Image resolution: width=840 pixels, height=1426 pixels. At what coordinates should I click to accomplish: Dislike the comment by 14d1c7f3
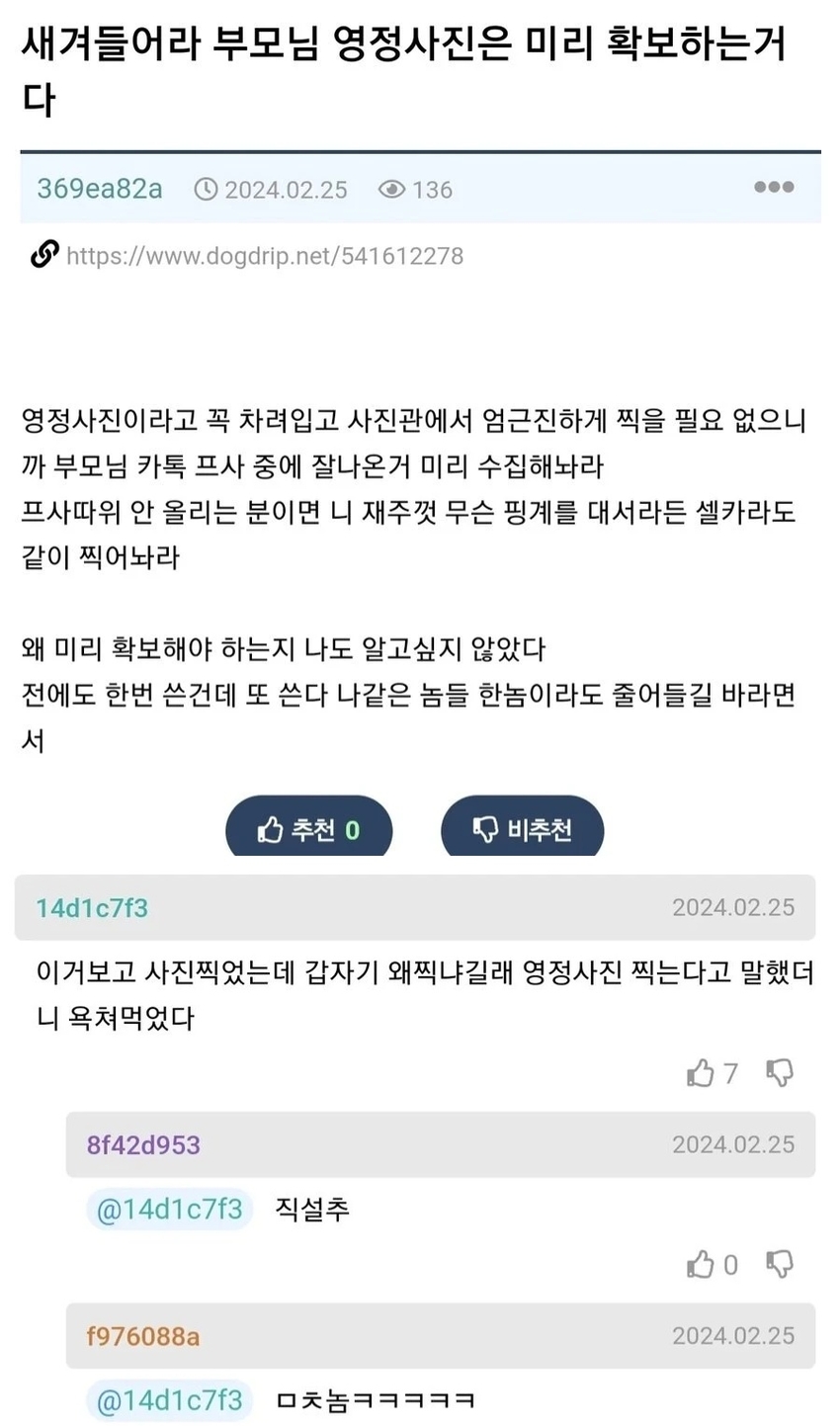(x=780, y=1073)
